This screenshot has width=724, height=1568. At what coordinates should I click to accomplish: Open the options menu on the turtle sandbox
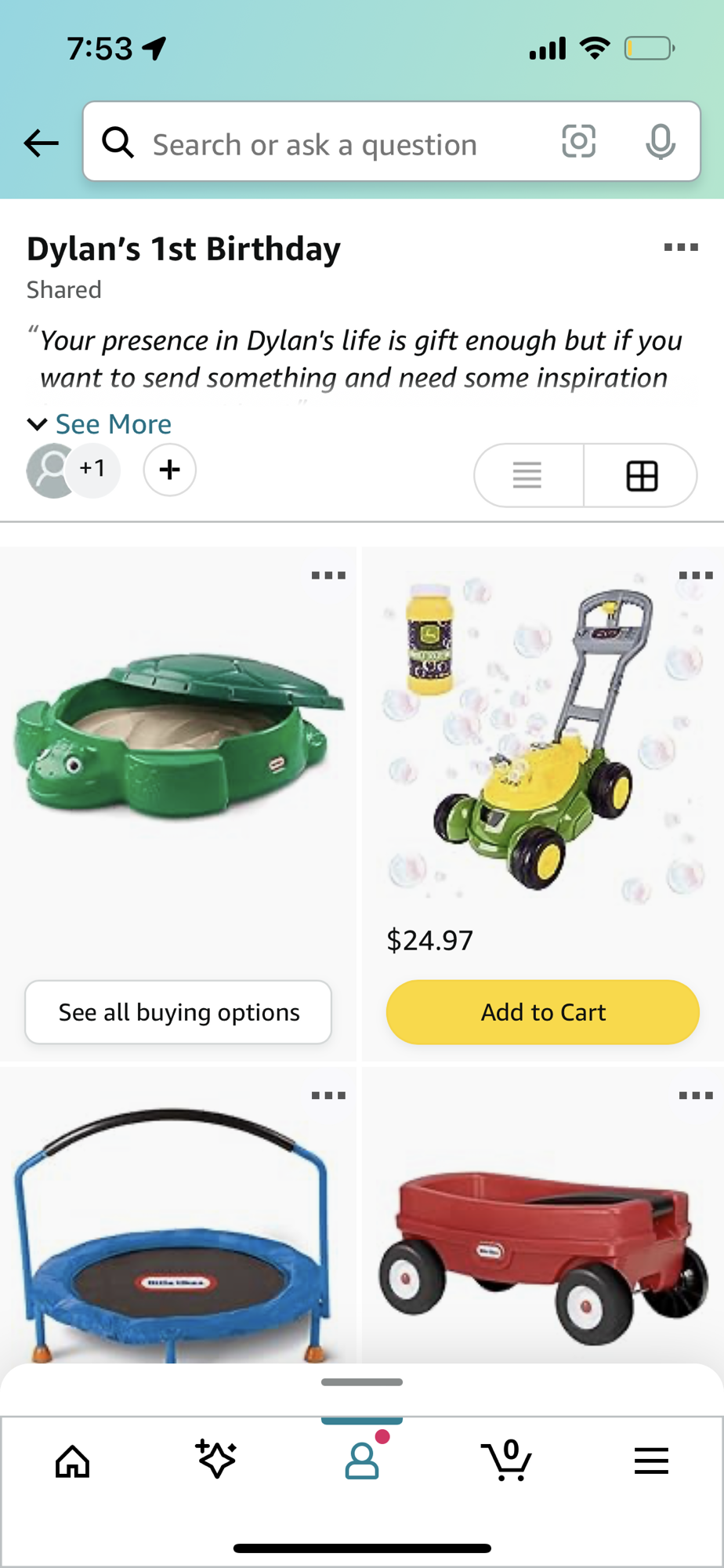pos(328,575)
